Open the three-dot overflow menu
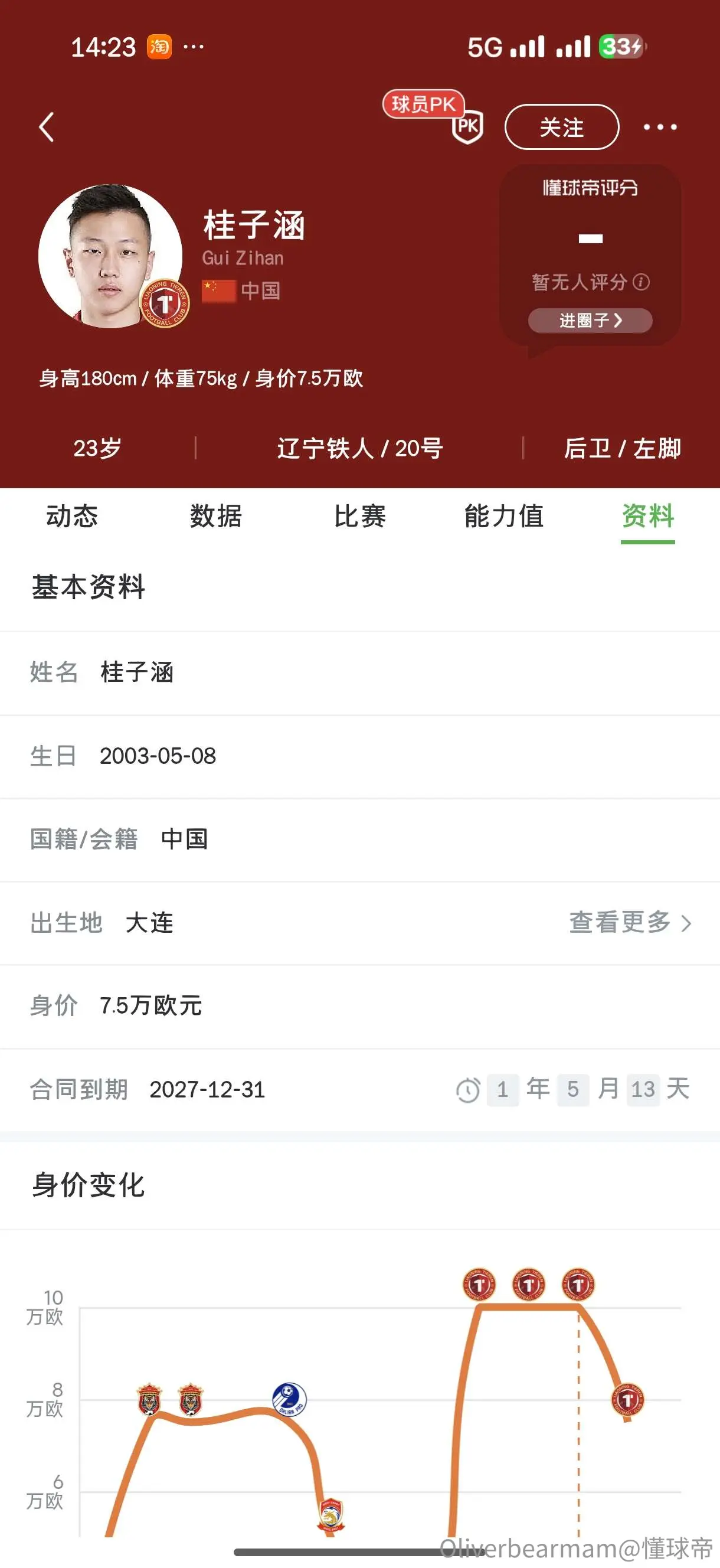This screenshot has height=1568, width=720. 660,126
